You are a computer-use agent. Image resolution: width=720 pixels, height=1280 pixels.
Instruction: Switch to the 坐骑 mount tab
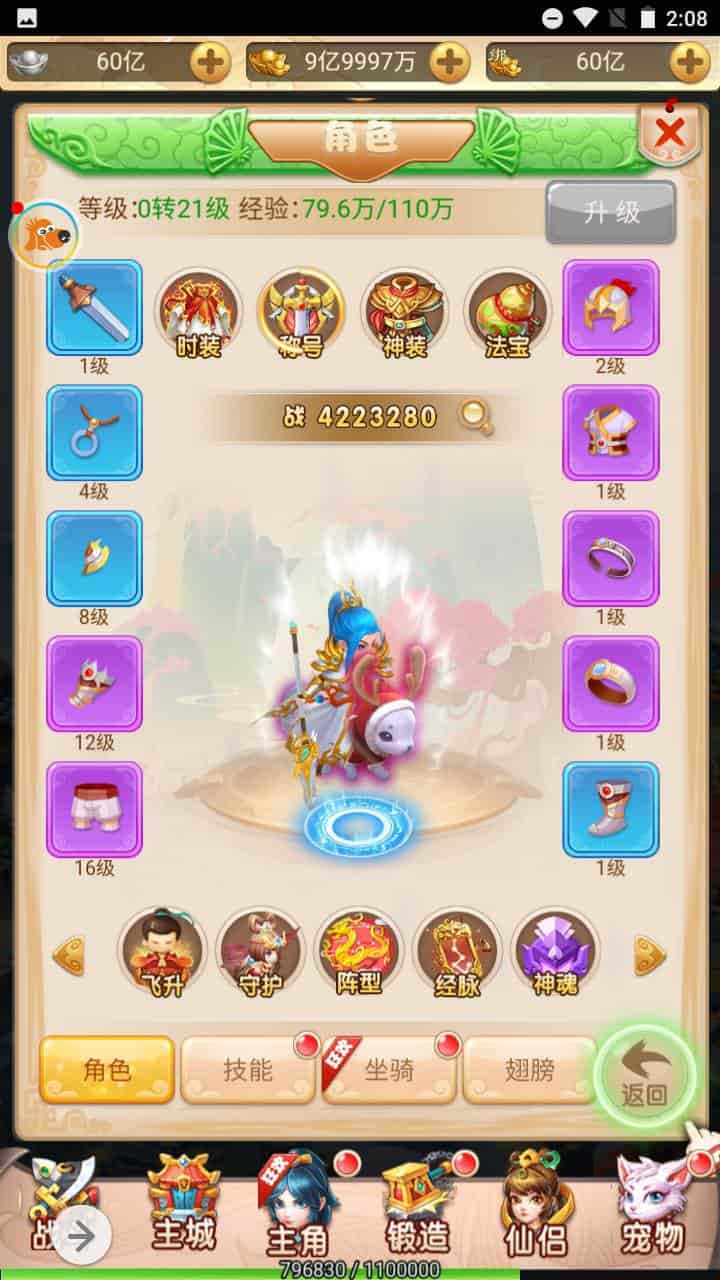(x=389, y=1070)
